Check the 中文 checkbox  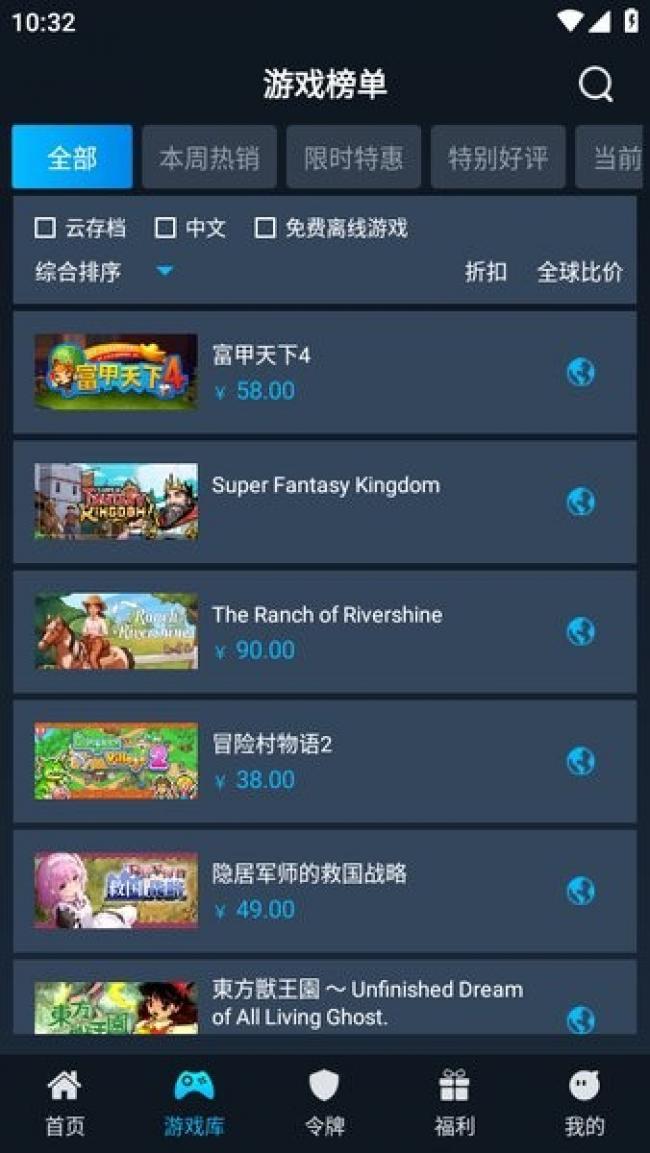point(166,228)
